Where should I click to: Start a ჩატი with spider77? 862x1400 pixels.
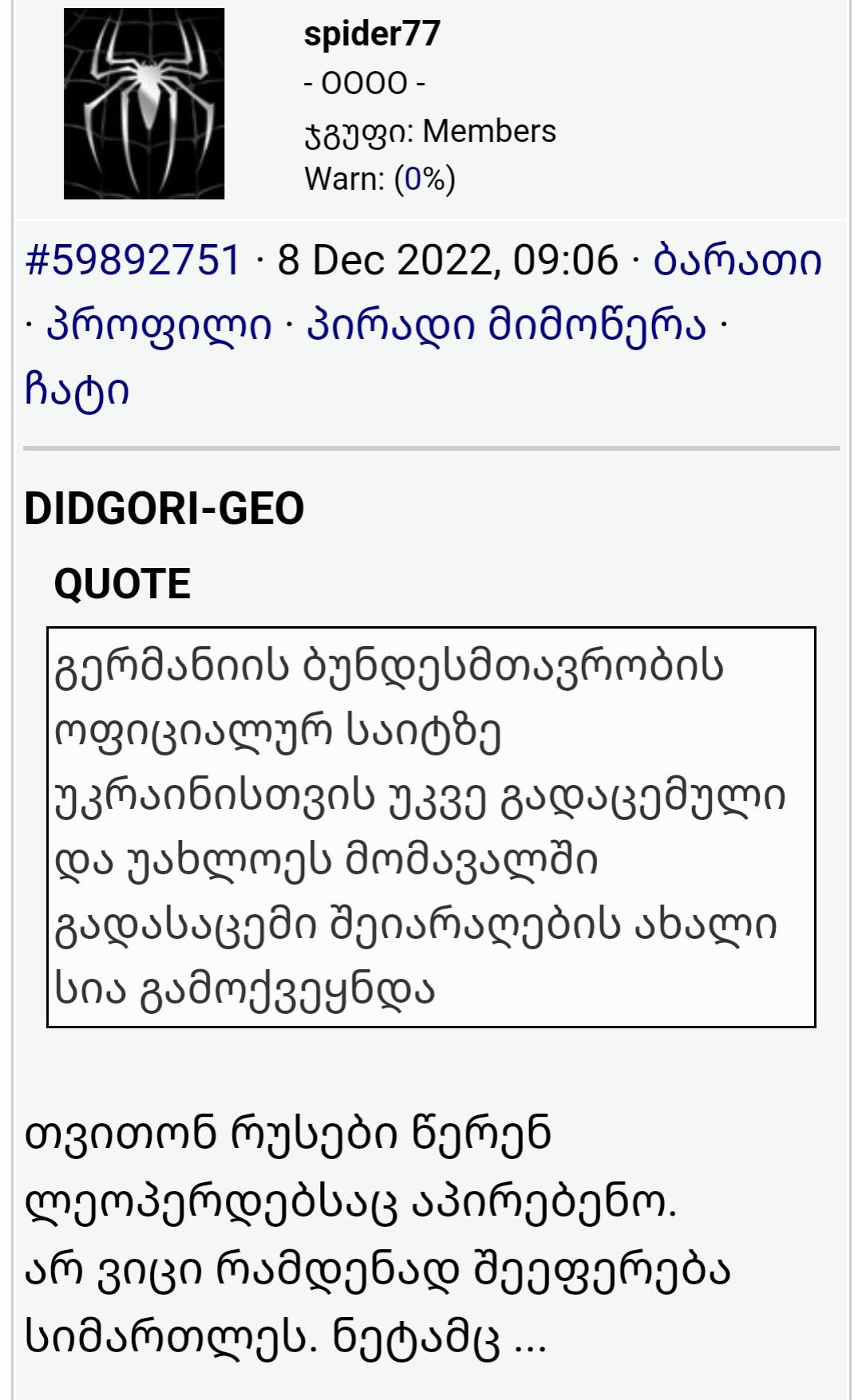(x=77, y=390)
